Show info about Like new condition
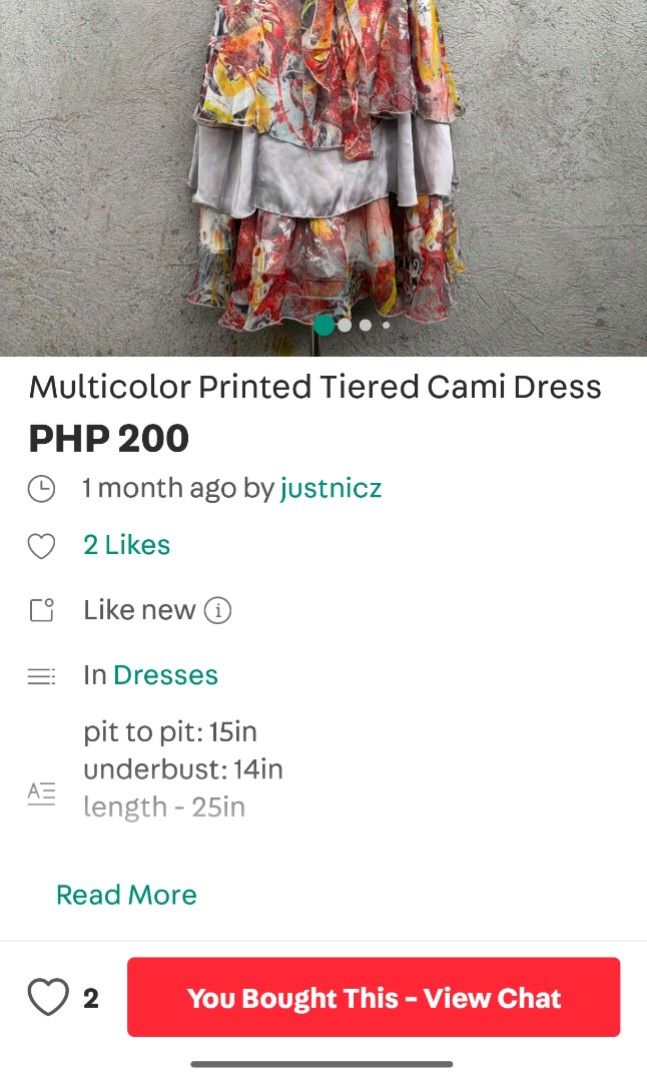 click(218, 610)
